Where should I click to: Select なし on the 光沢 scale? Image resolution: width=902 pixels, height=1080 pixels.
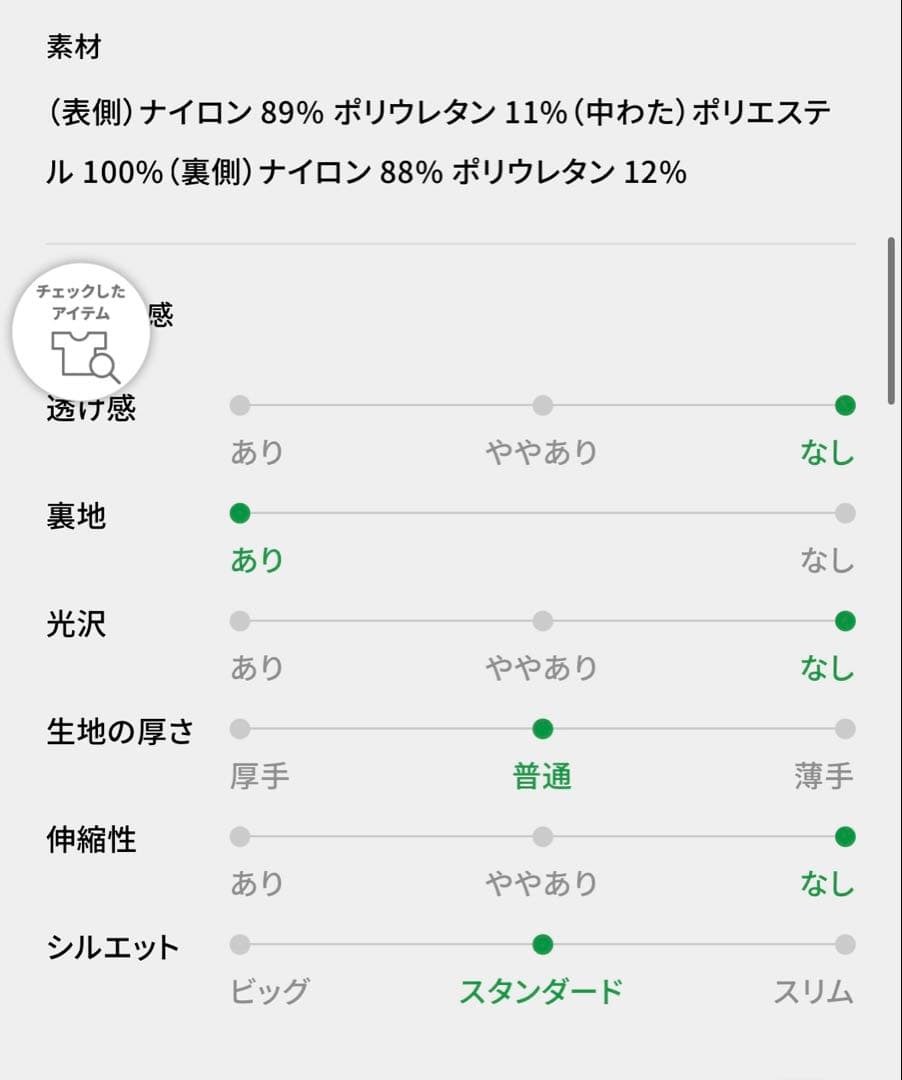[845, 621]
